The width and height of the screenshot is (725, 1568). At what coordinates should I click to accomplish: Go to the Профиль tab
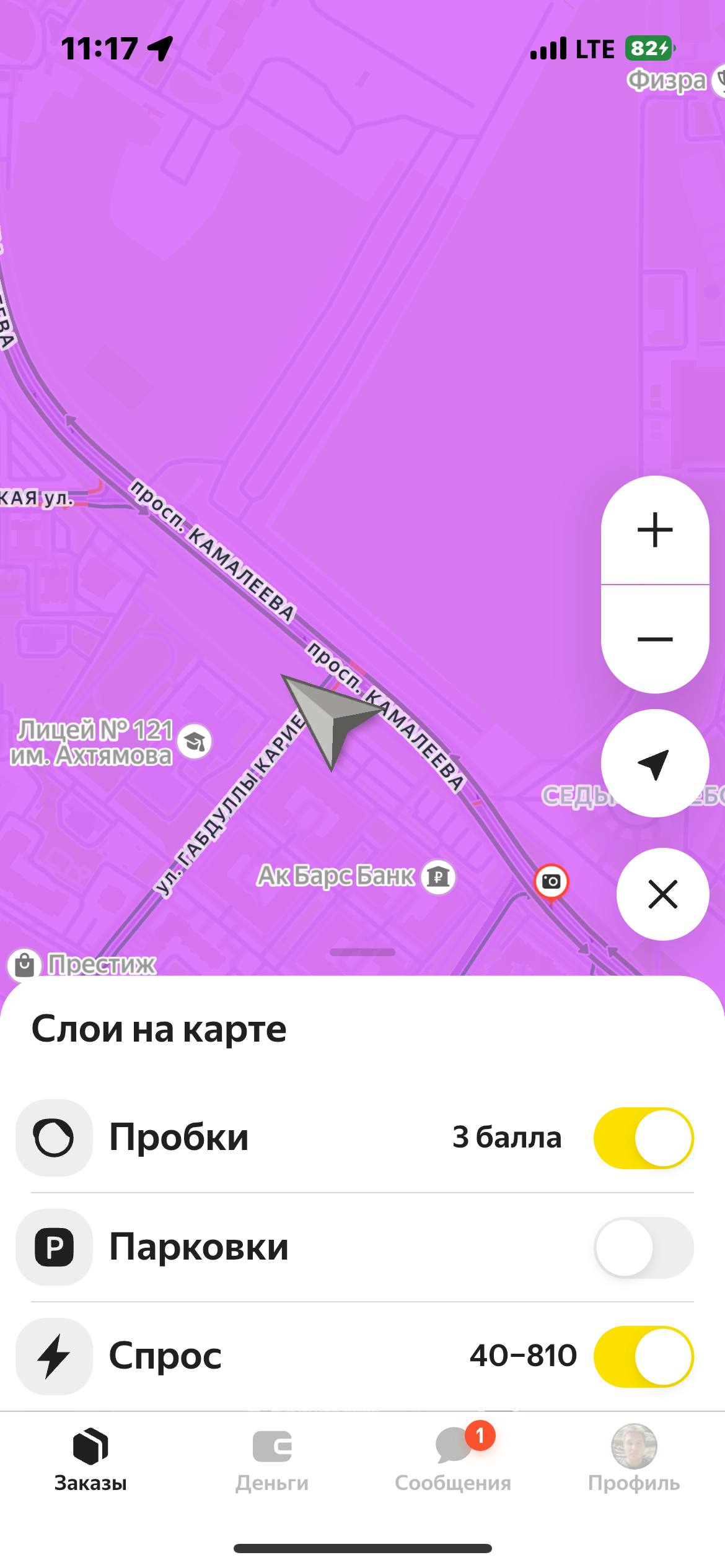pyautogui.click(x=634, y=1460)
